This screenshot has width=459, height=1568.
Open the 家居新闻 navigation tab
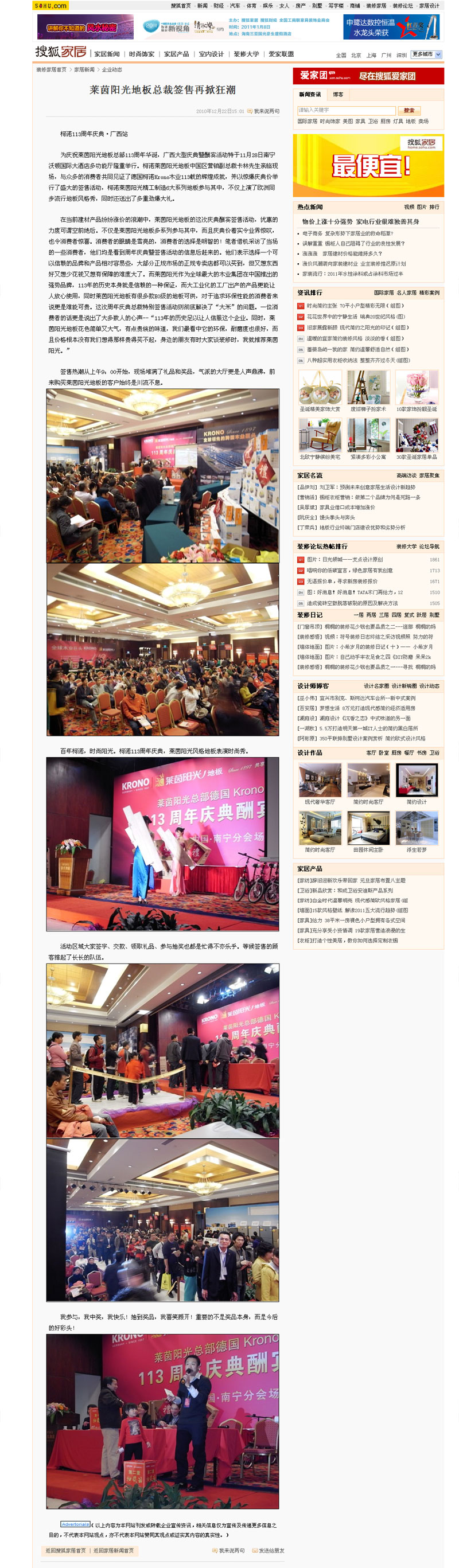tap(107, 54)
